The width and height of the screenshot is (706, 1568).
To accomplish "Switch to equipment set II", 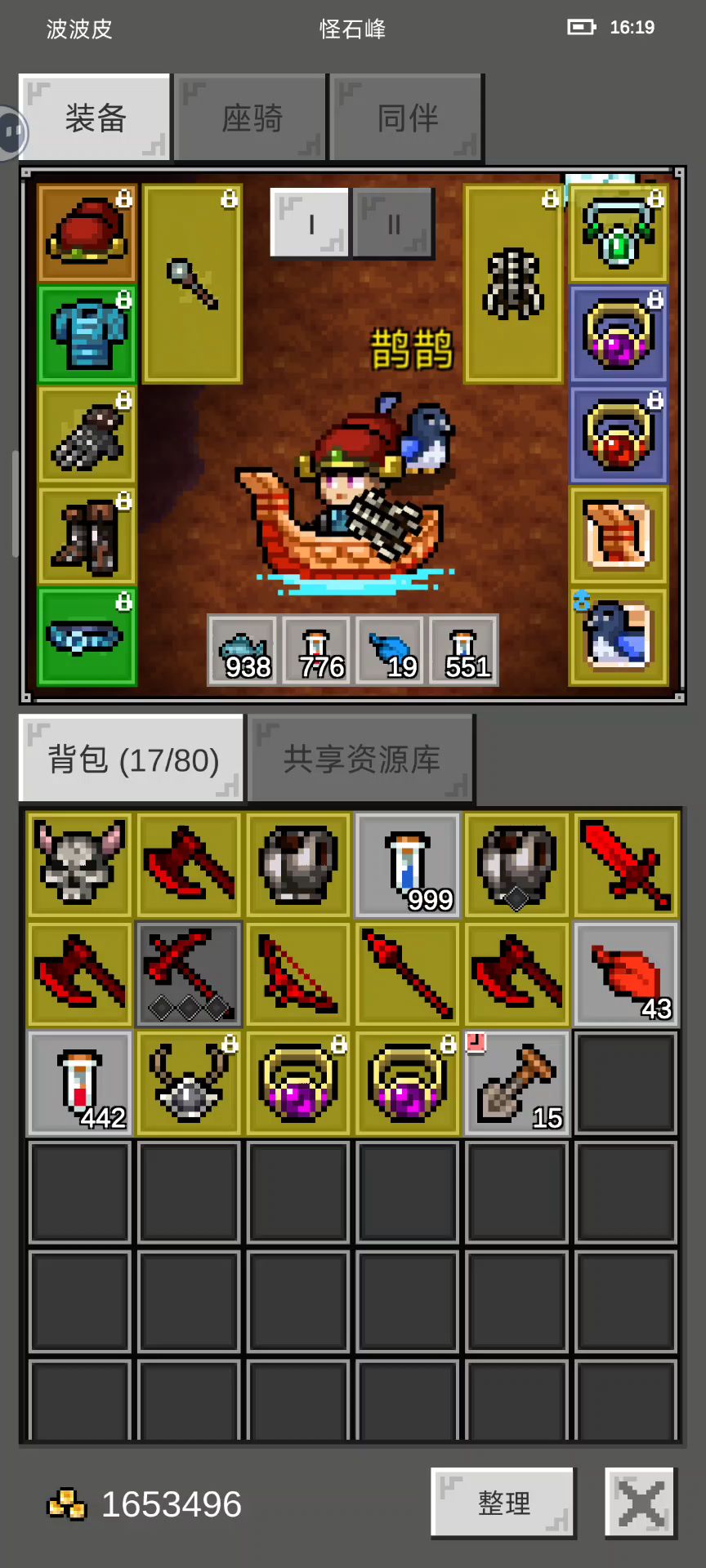I will coord(393,223).
